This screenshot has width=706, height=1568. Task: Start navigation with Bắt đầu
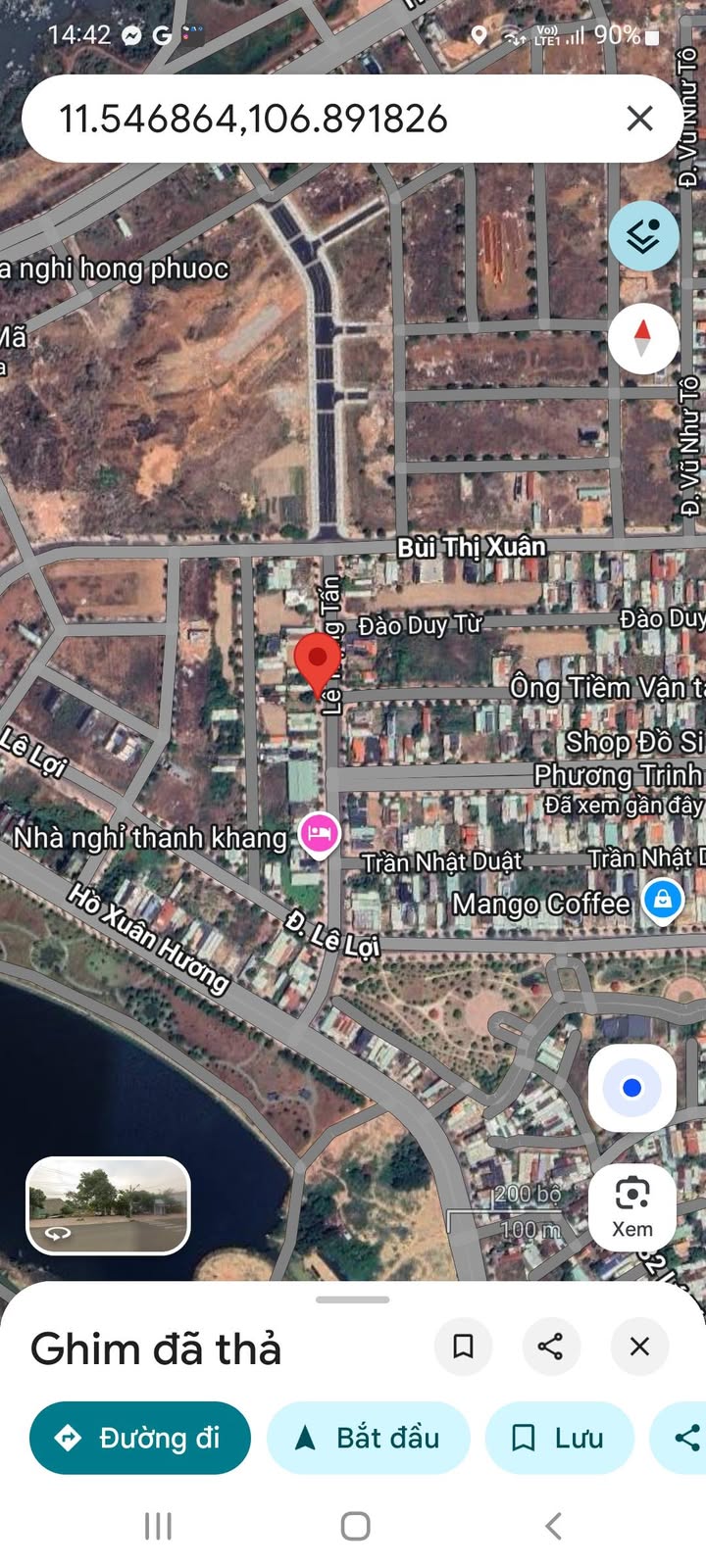(369, 1438)
